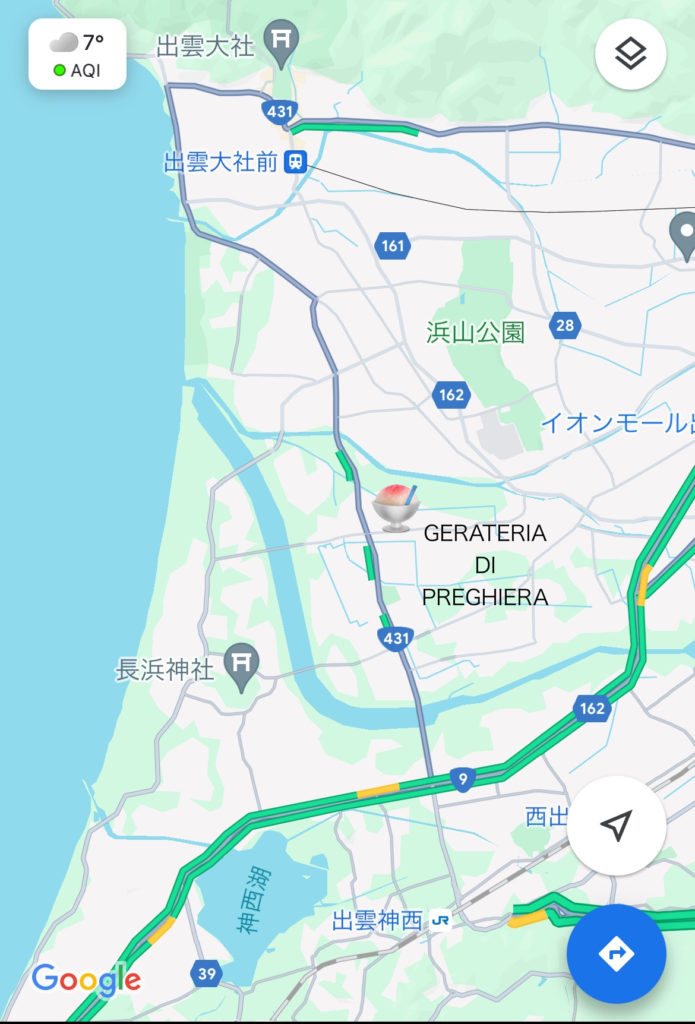
Task: Open the map layers selector
Action: (630, 54)
